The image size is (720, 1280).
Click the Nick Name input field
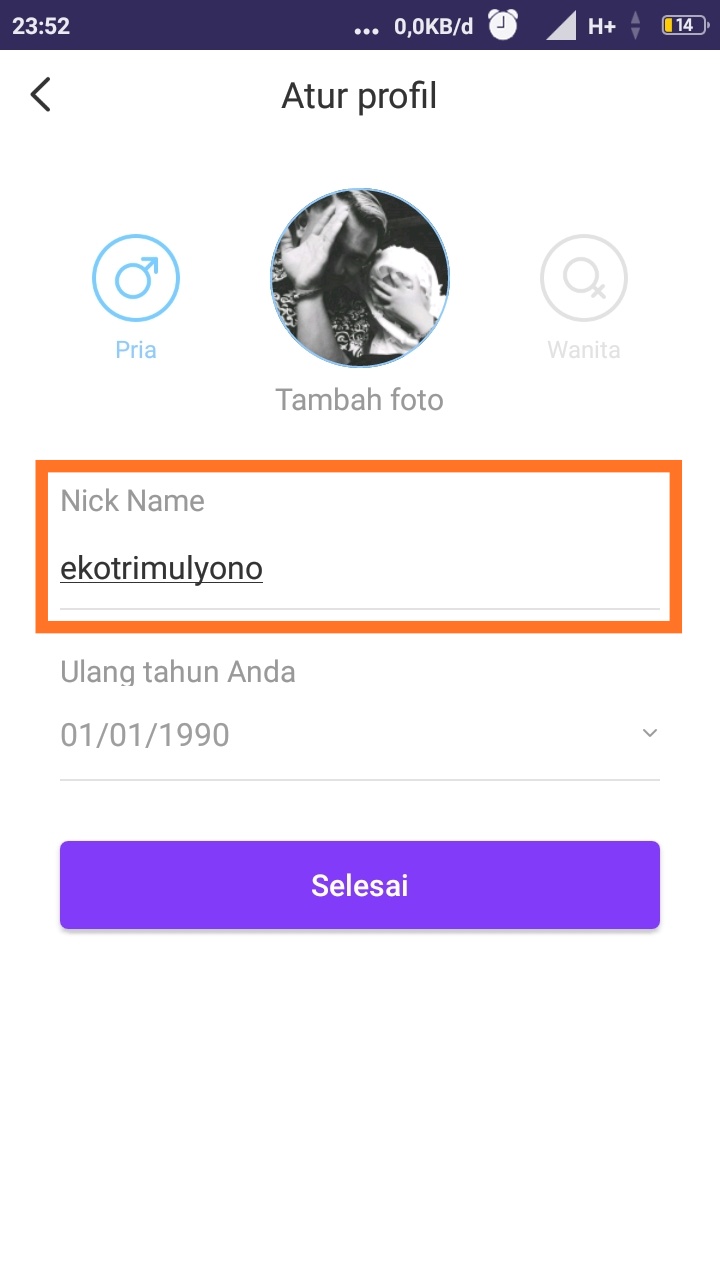click(x=360, y=545)
